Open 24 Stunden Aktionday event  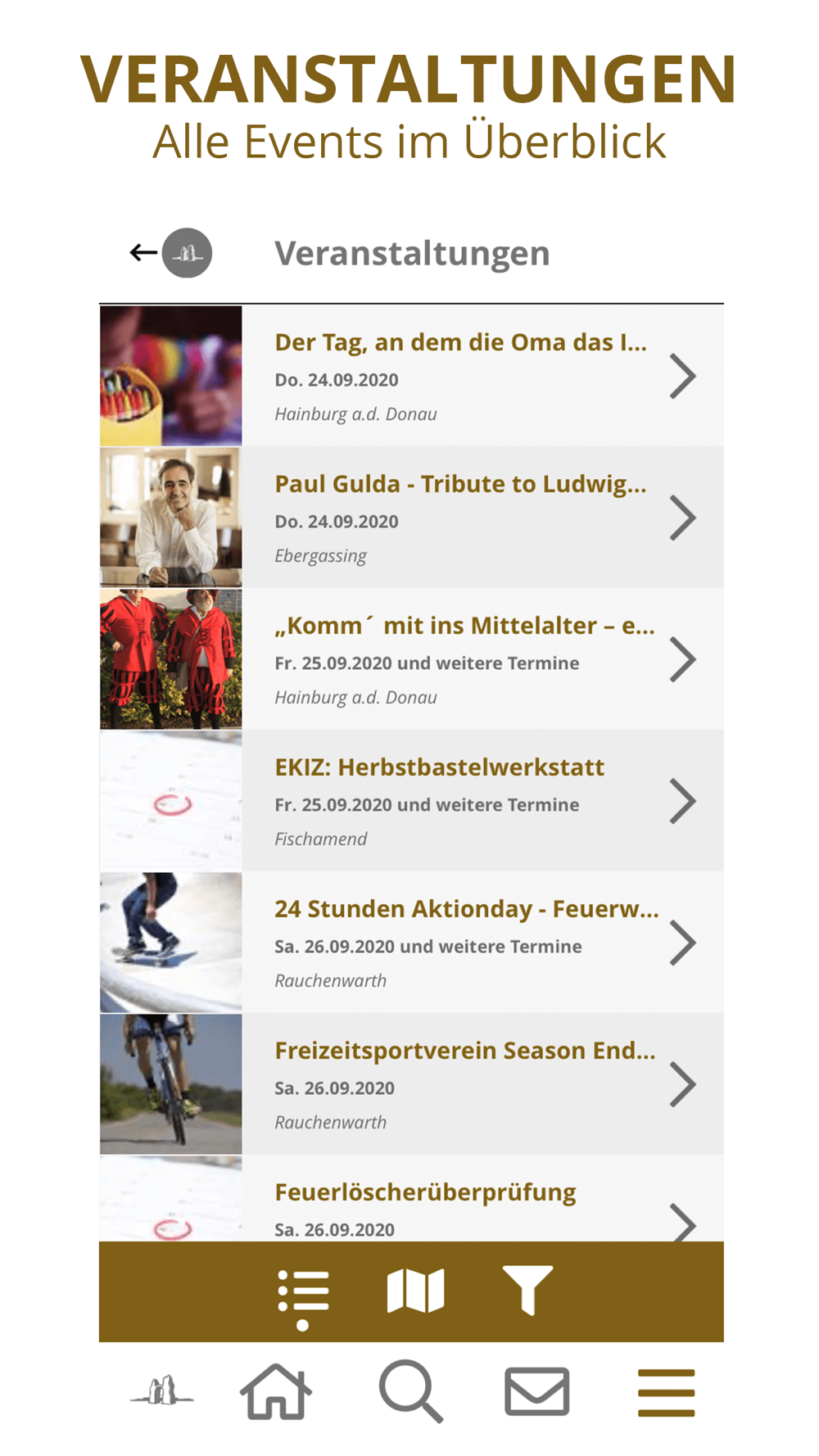click(411, 943)
